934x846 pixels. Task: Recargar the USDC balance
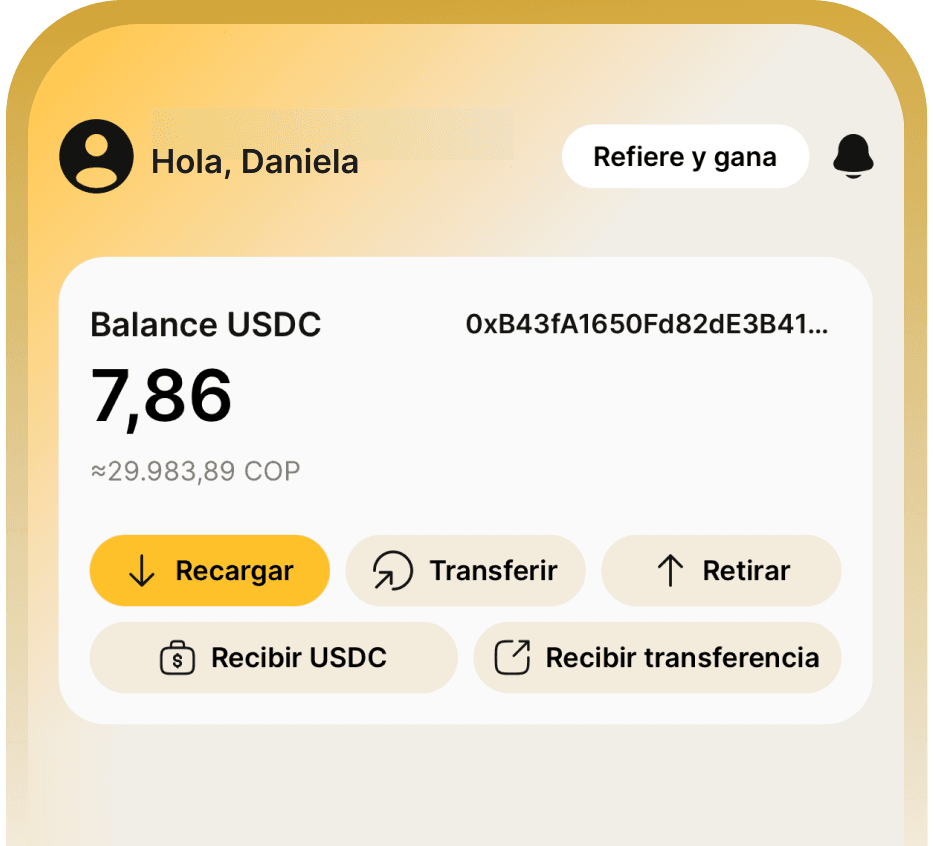click(x=210, y=571)
